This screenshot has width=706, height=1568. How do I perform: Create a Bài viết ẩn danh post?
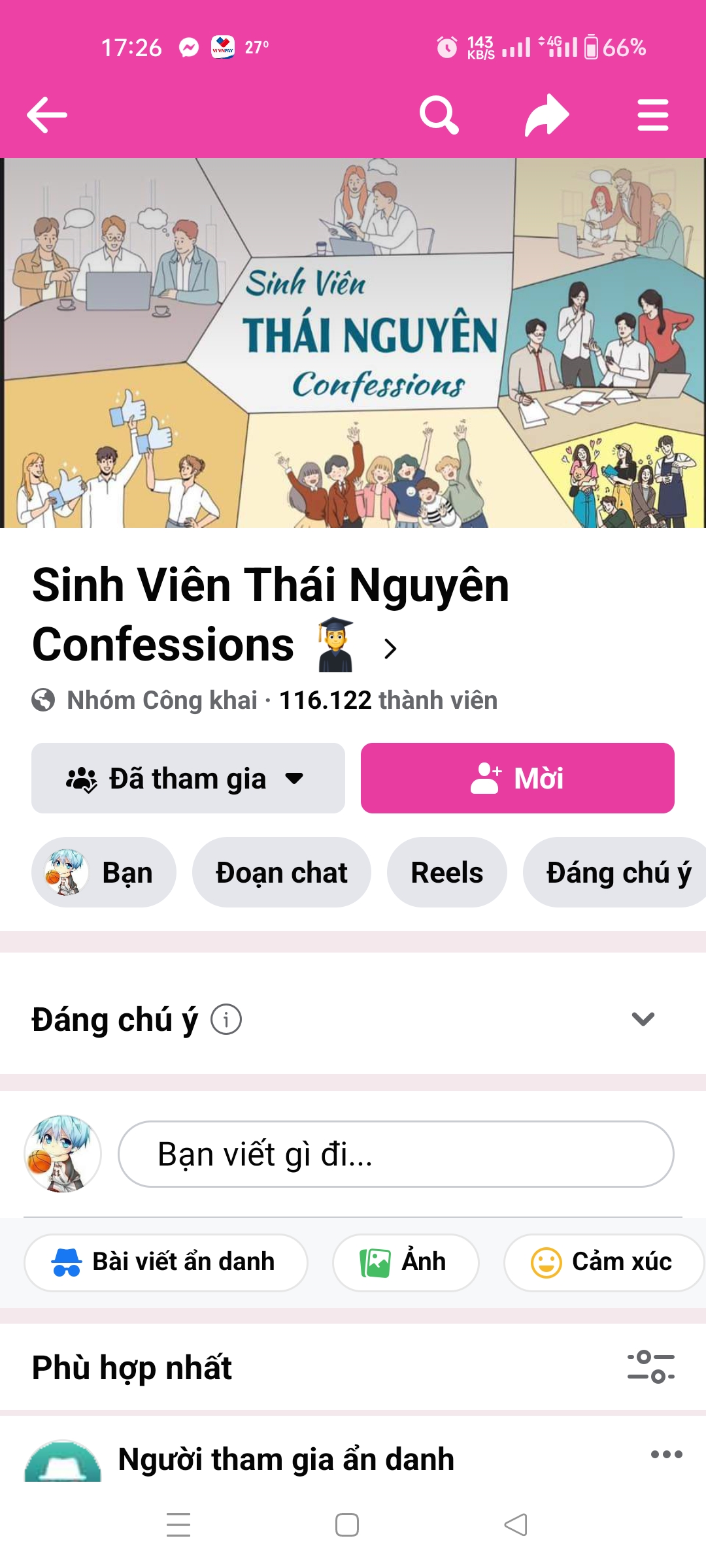click(x=165, y=1262)
